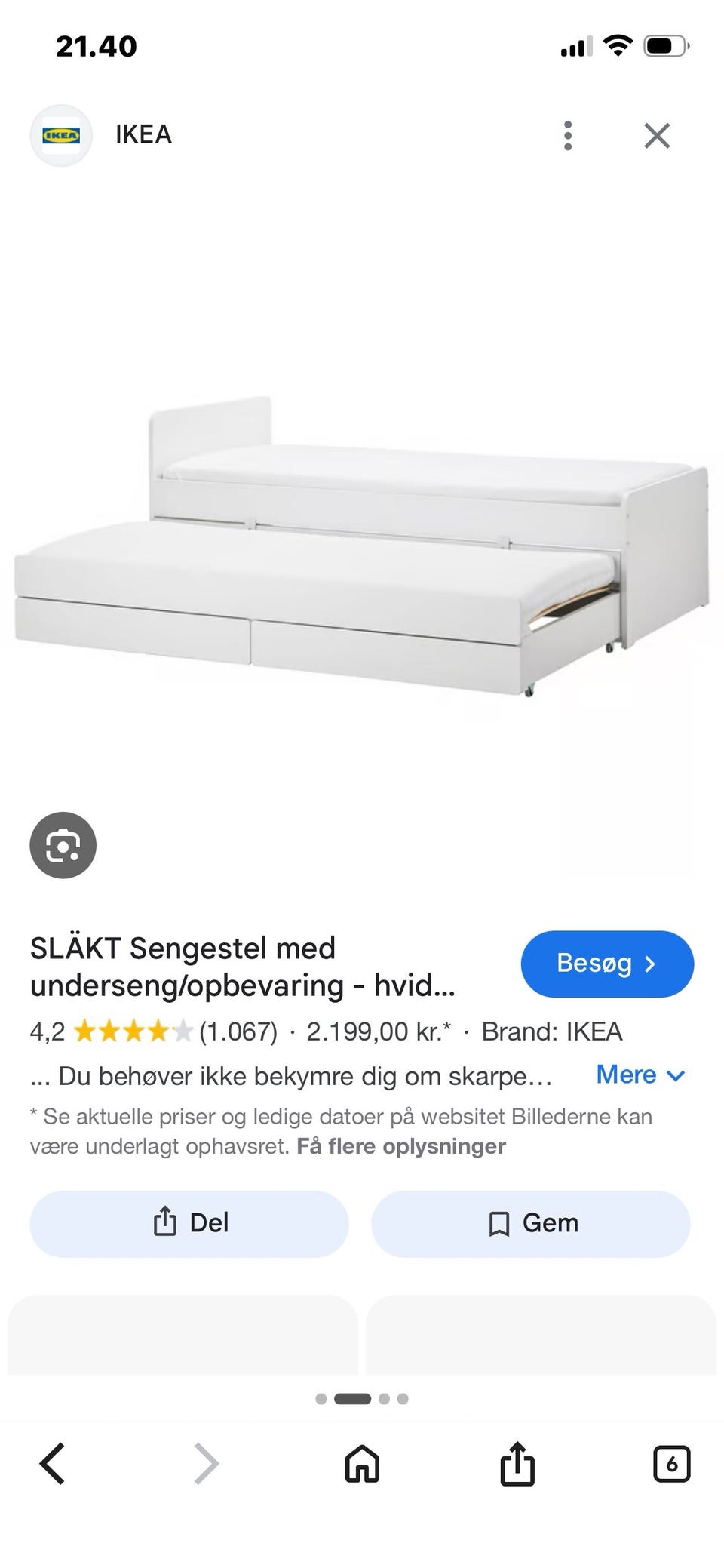Search this image with Google Lens
The width and height of the screenshot is (724, 1568).
pyautogui.click(x=63, y=845)
